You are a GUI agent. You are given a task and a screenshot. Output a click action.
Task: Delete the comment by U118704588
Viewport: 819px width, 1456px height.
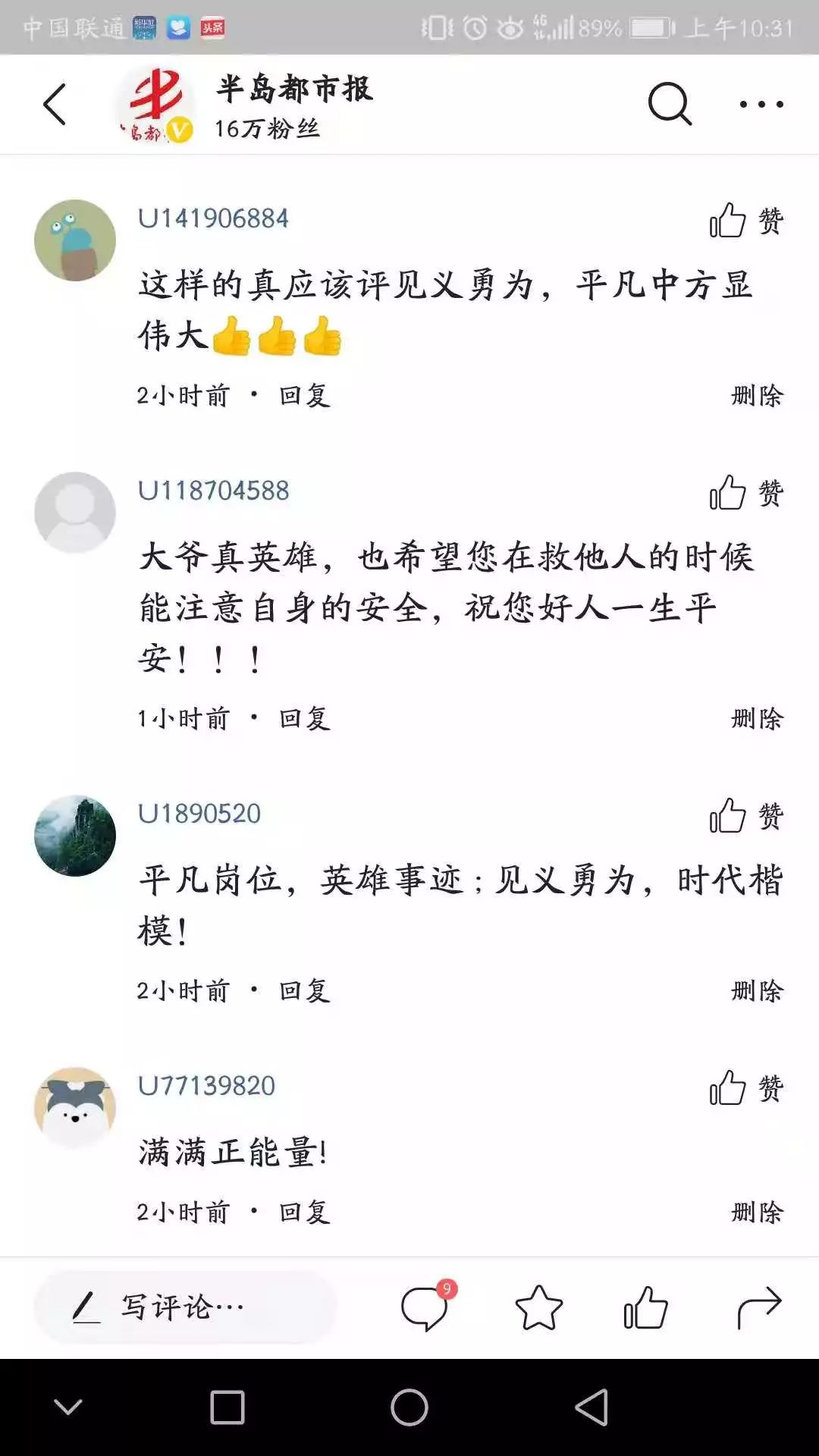click(756, 718)
